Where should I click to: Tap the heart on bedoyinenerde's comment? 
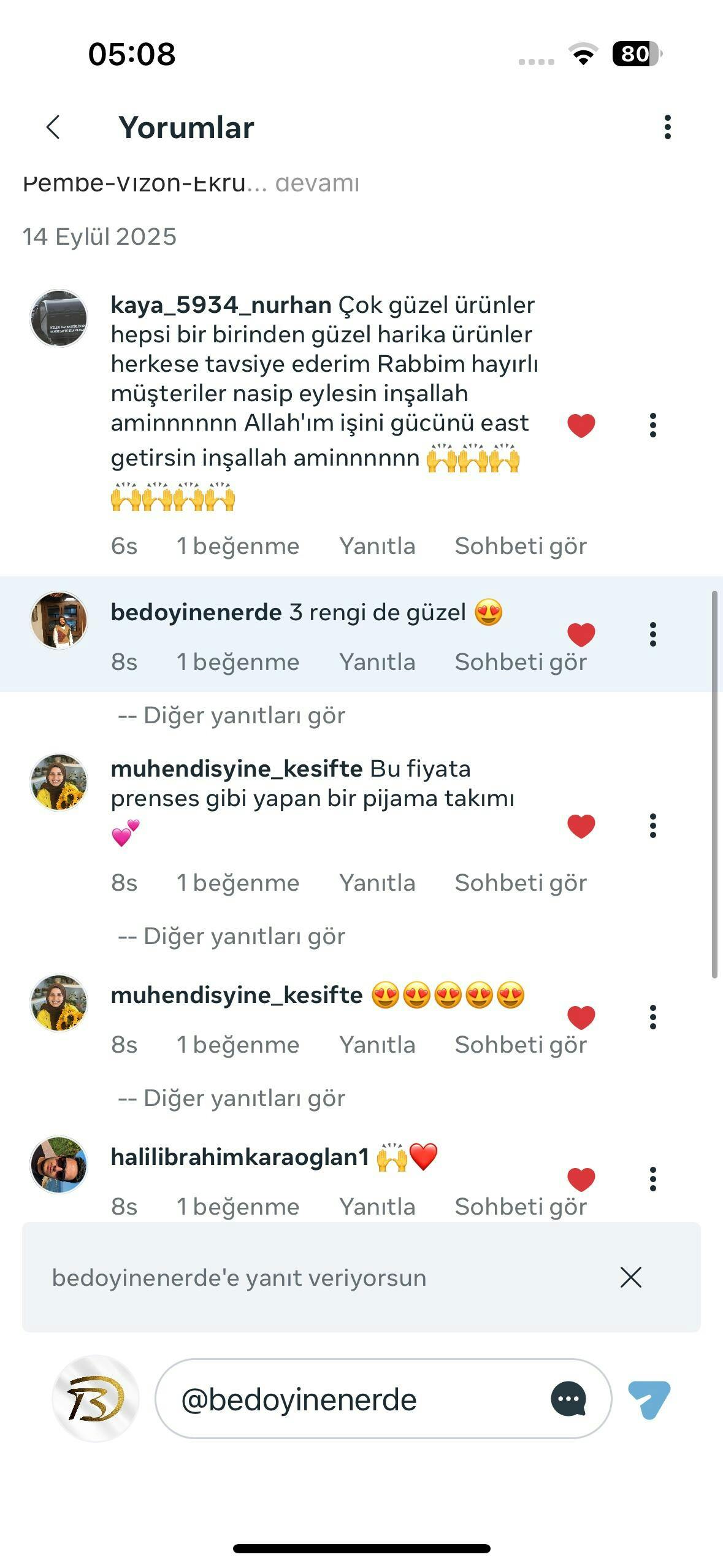click(581, 634)
